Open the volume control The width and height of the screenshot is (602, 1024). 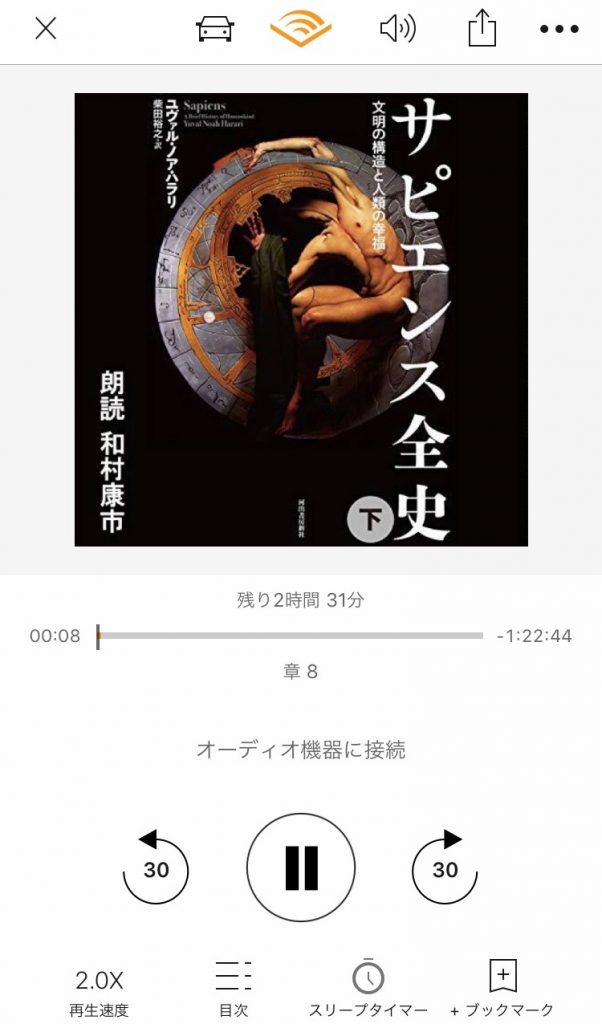[x=398, y=28]
